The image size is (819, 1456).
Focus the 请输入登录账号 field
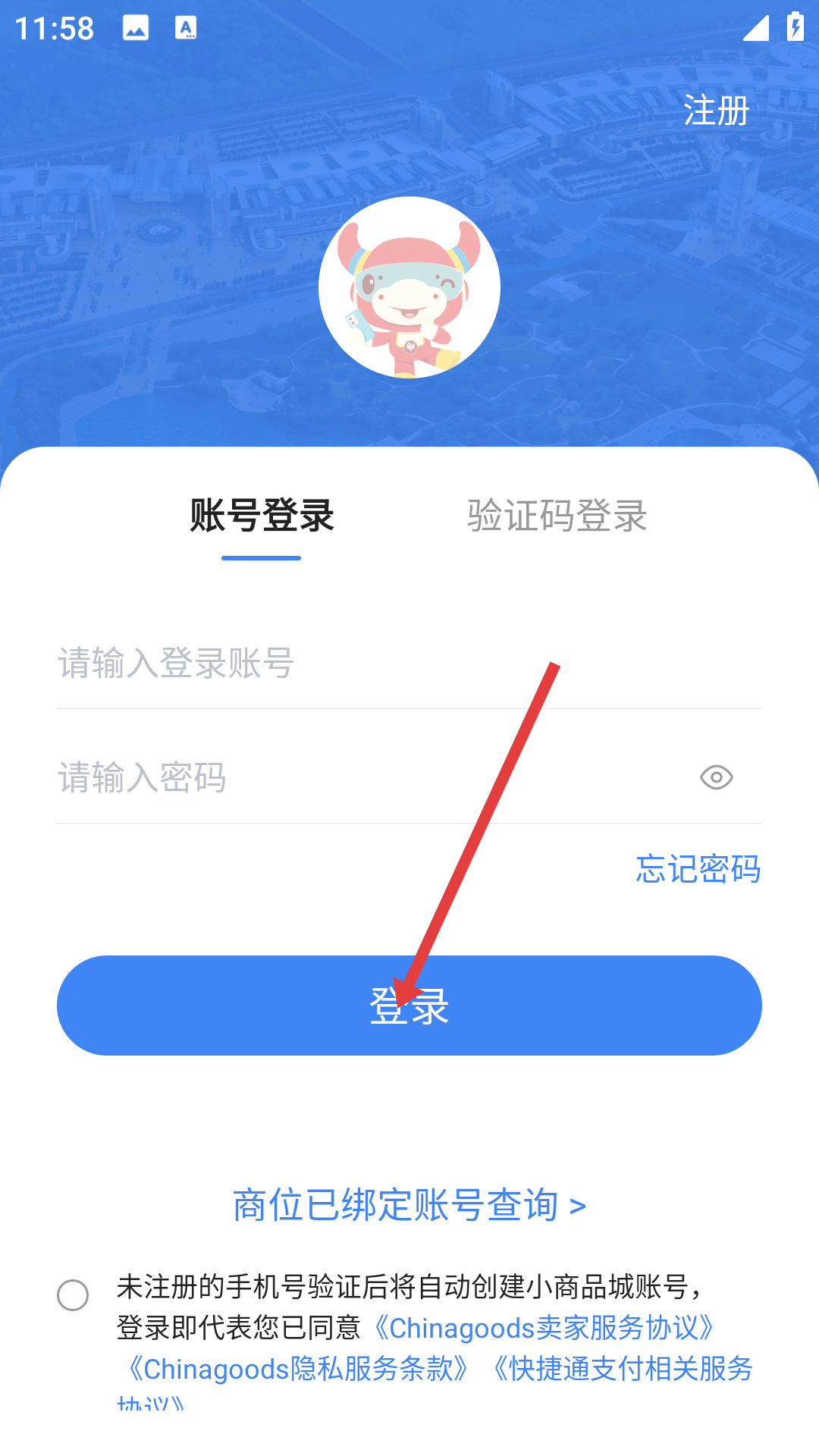pos(409,664)
